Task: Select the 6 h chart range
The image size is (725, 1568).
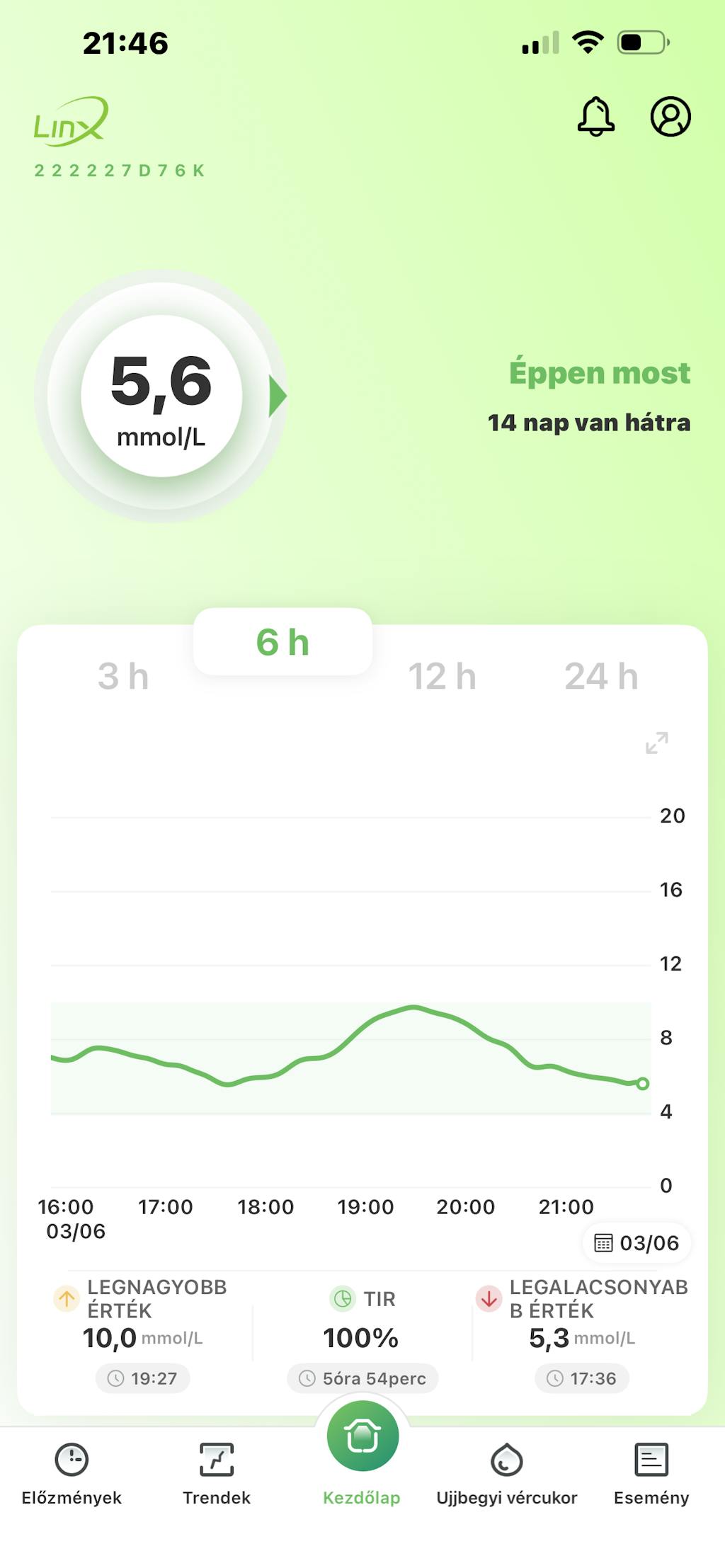Action: pos(282,642)
